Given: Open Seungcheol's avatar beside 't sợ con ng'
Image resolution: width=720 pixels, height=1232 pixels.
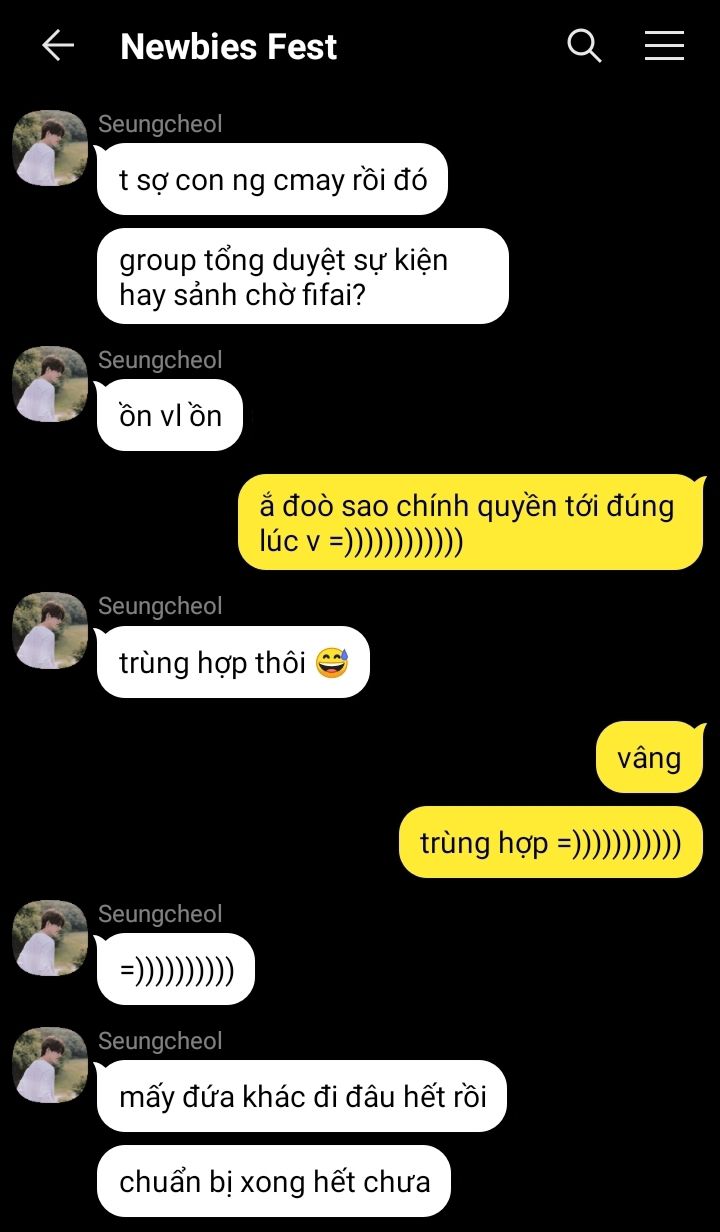Looking at the screenshot, I should [x=50, y=148].
